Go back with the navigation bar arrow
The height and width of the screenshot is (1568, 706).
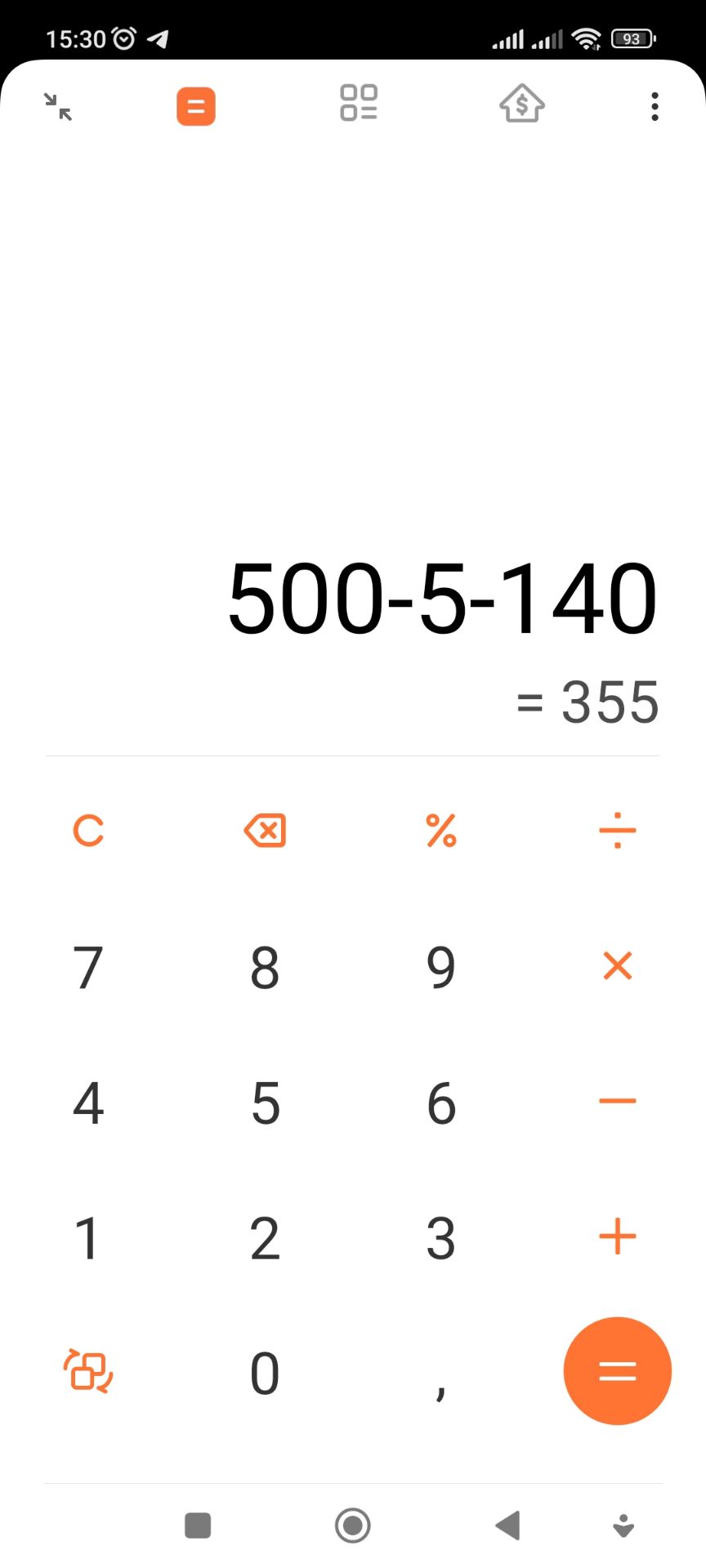(507, 1525)
